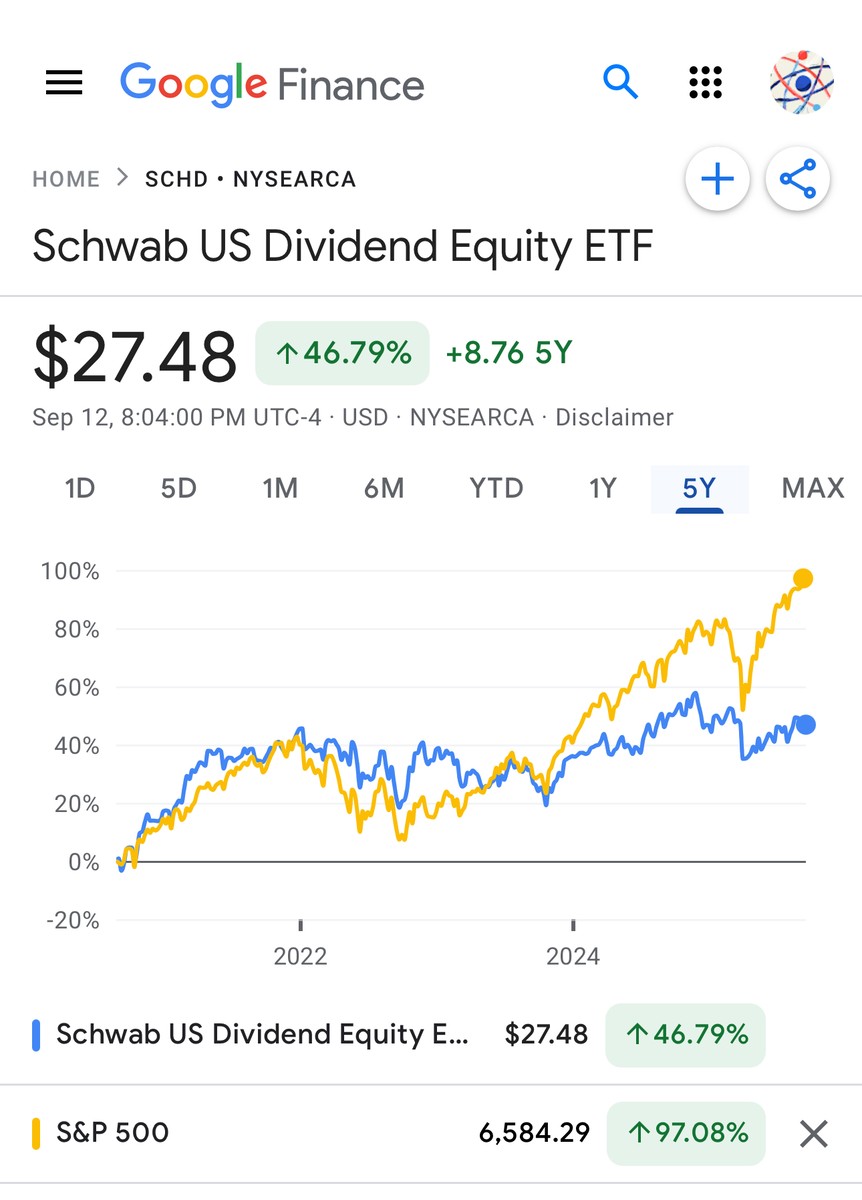Open the hamburger navigation menu
Viewport: 862px width, 1200px height.
(x=64, y=83)
